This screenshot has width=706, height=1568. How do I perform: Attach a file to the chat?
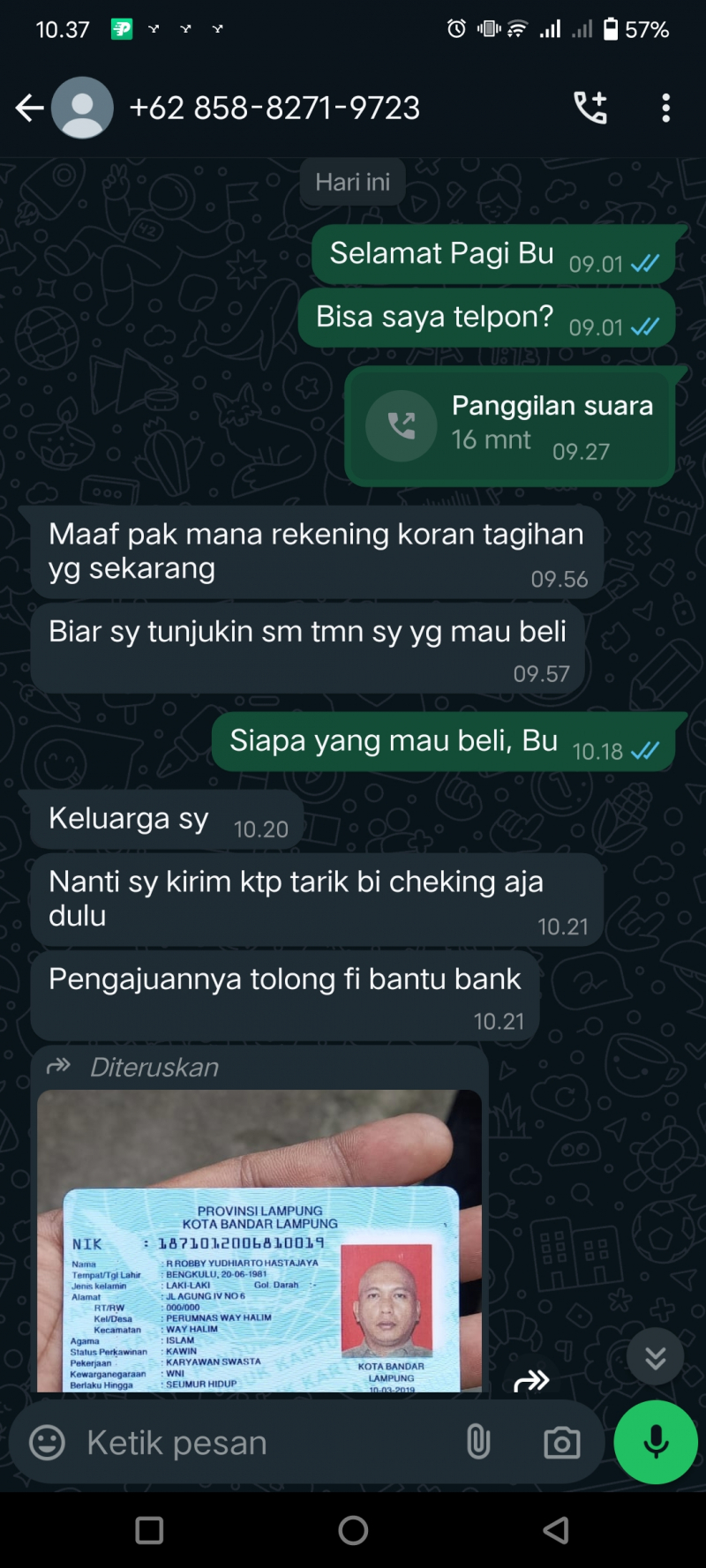point(477,1443)
